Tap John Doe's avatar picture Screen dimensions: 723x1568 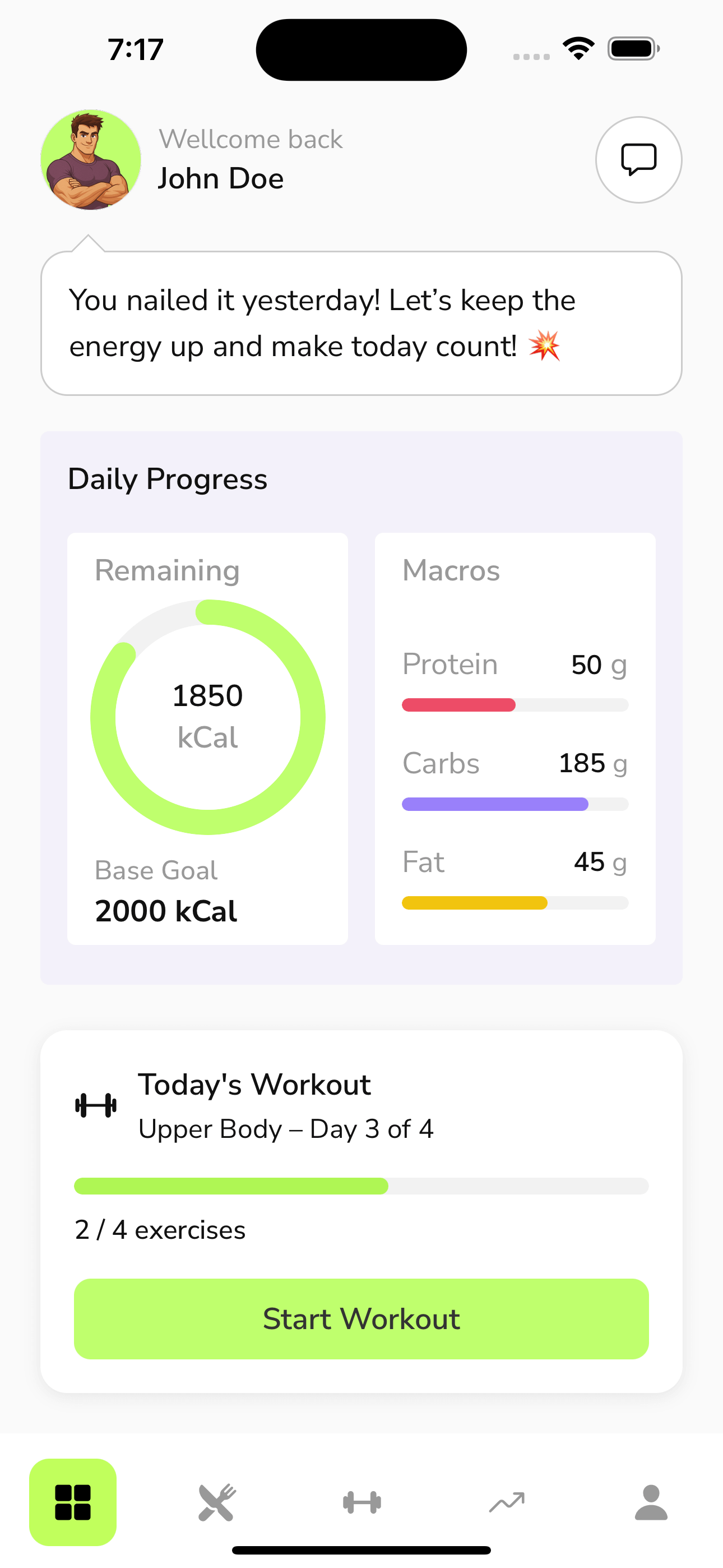[90, 159]
